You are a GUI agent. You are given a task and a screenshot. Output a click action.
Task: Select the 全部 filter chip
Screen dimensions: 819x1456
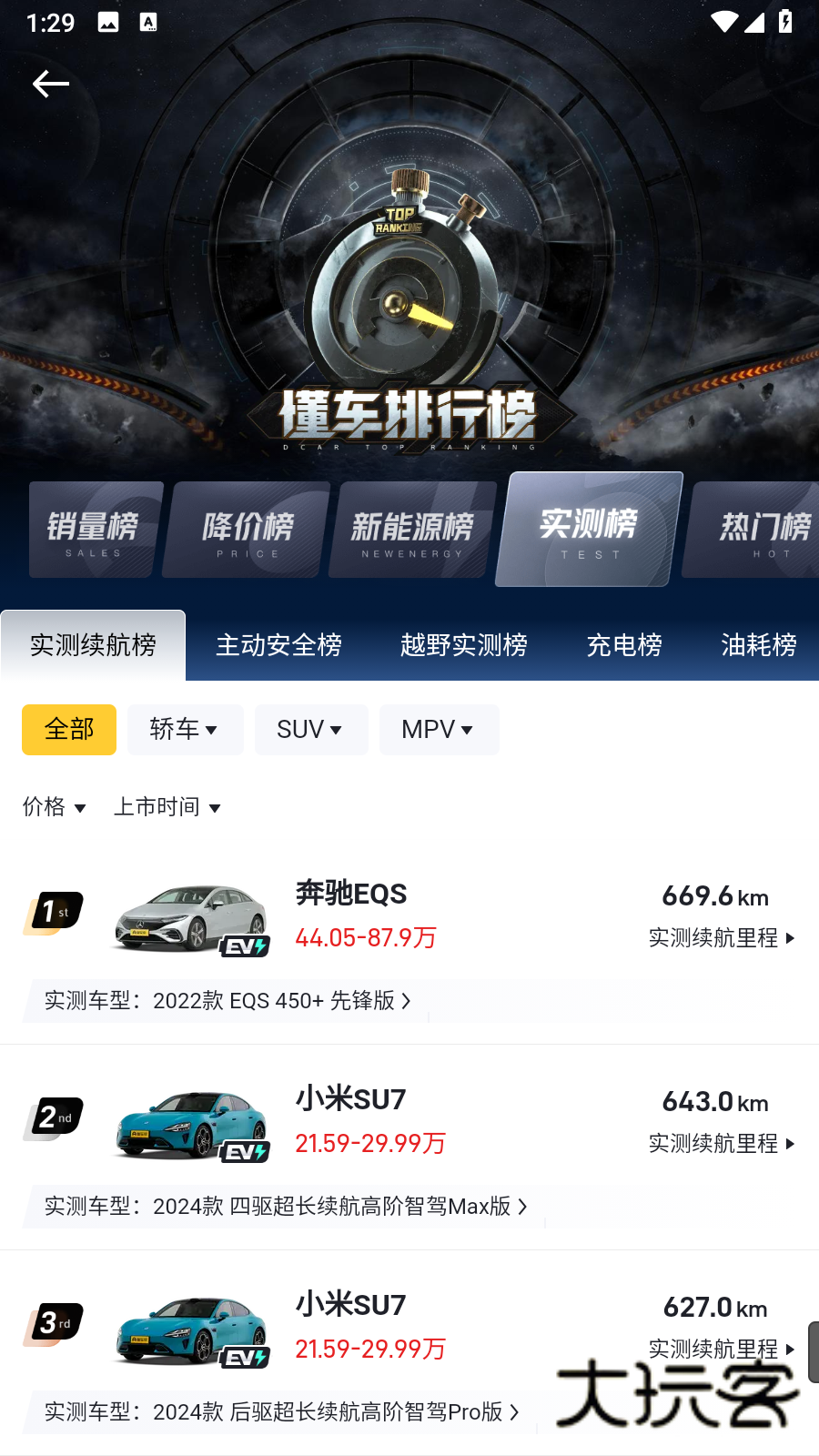click(x=68, y=729)
